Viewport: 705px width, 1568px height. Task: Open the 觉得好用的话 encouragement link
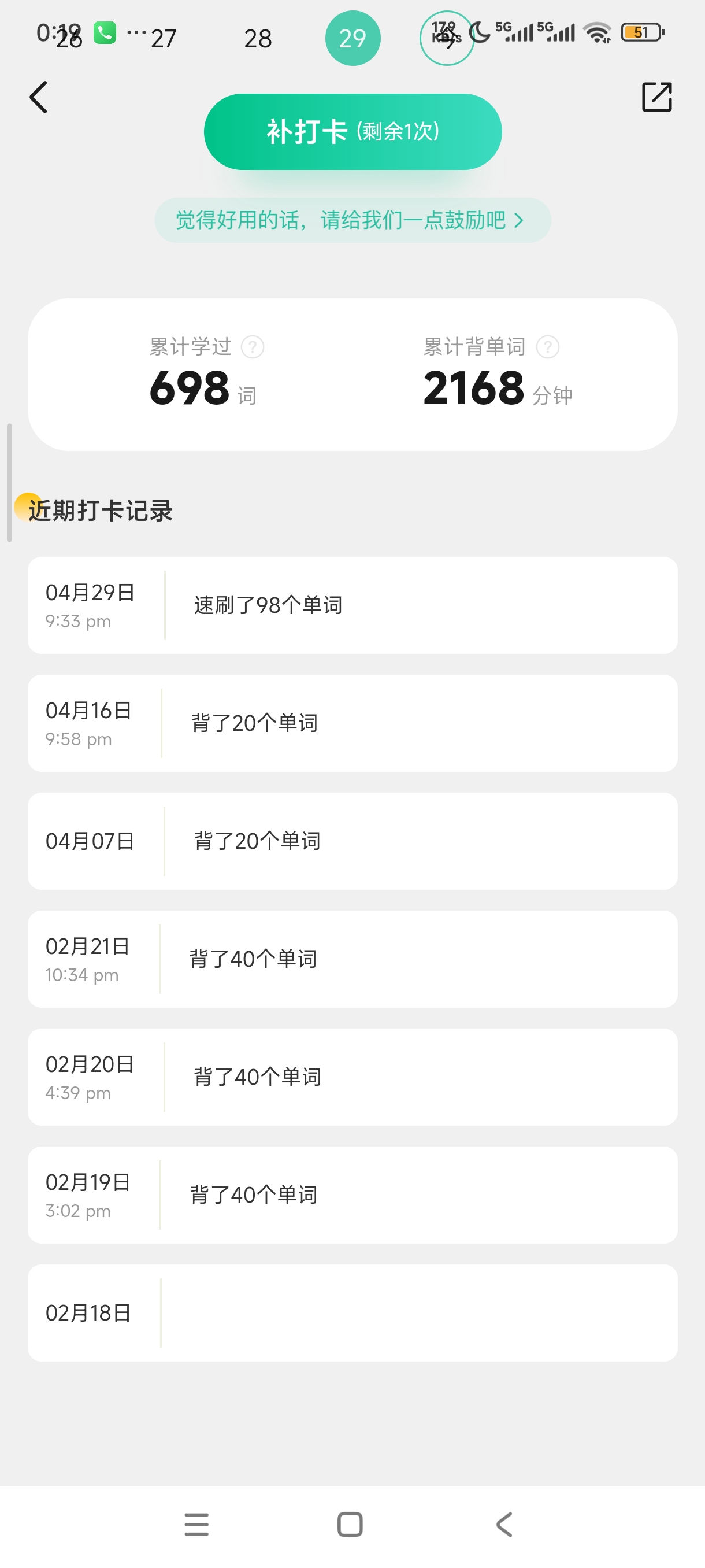352,220
